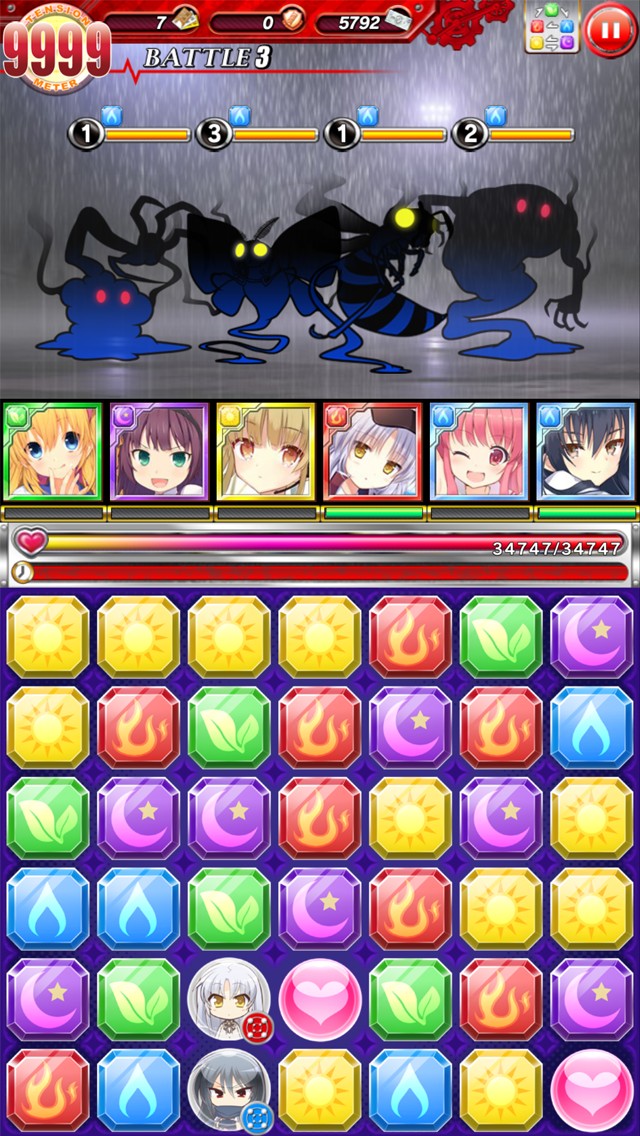Image resolution: width=640 pixels, height=1136 pixels.
Task: Select the red-framed silver-haired character portrait
Action: (x=372, y=452)
